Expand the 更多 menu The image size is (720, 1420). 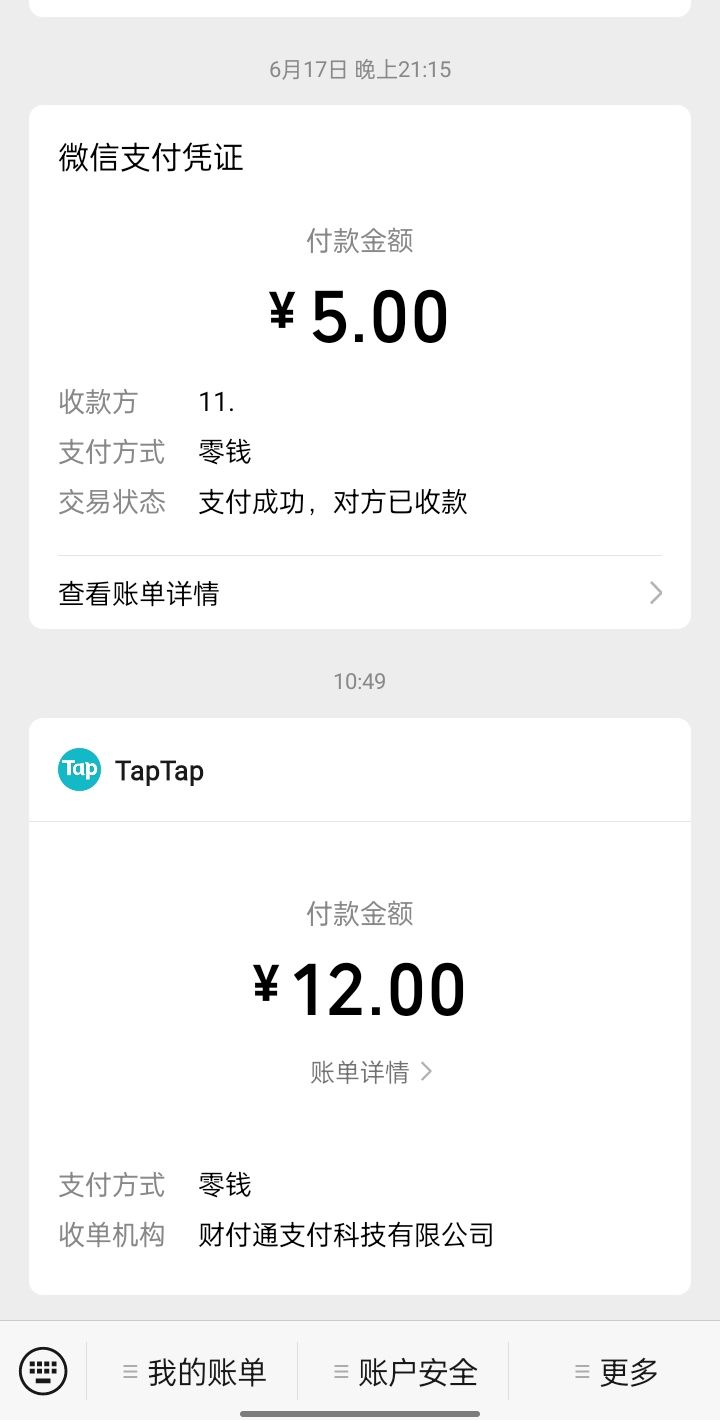pos(616,1372)
